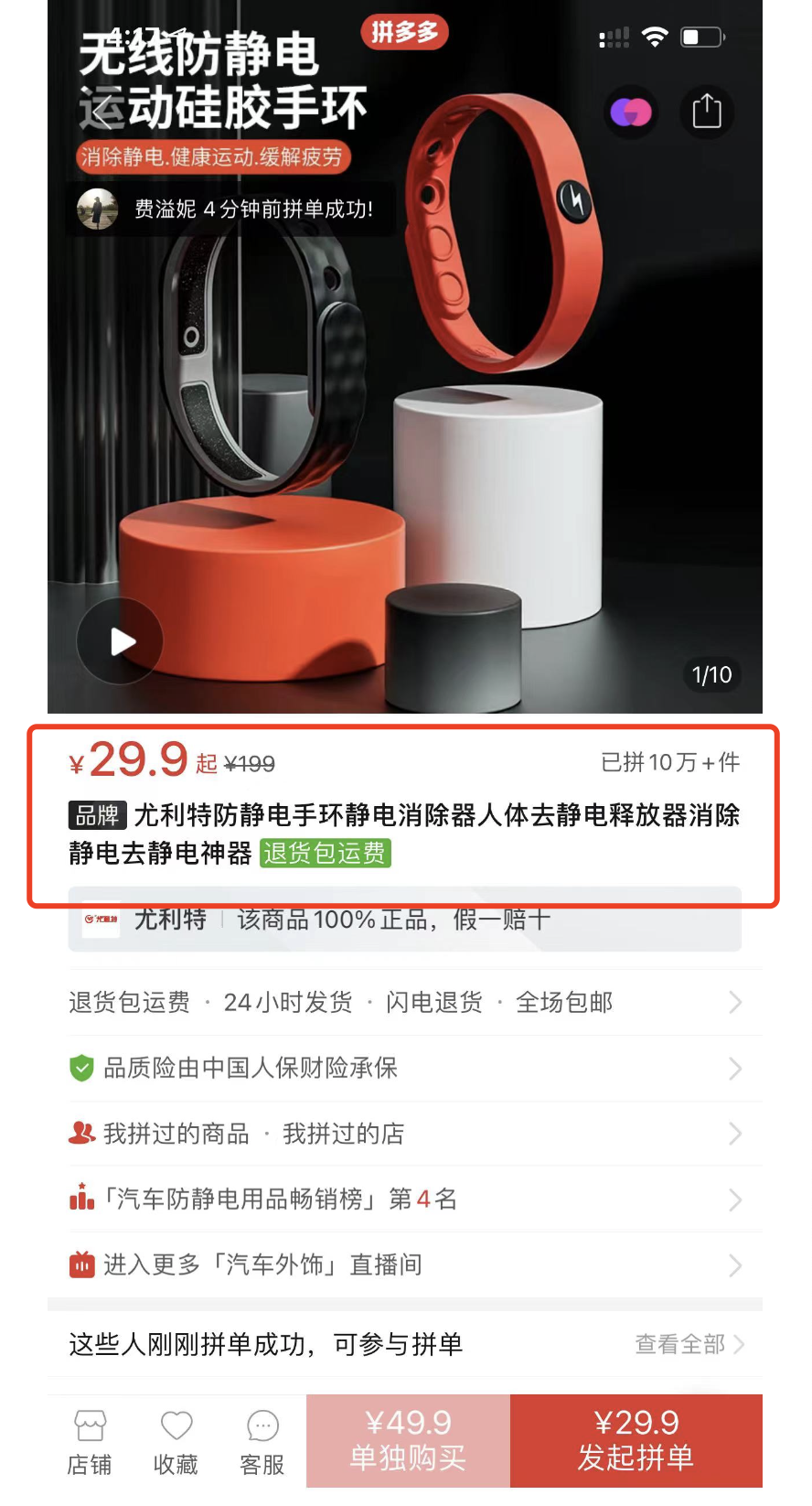Contact 客服 customer service

coord(262,1442)
